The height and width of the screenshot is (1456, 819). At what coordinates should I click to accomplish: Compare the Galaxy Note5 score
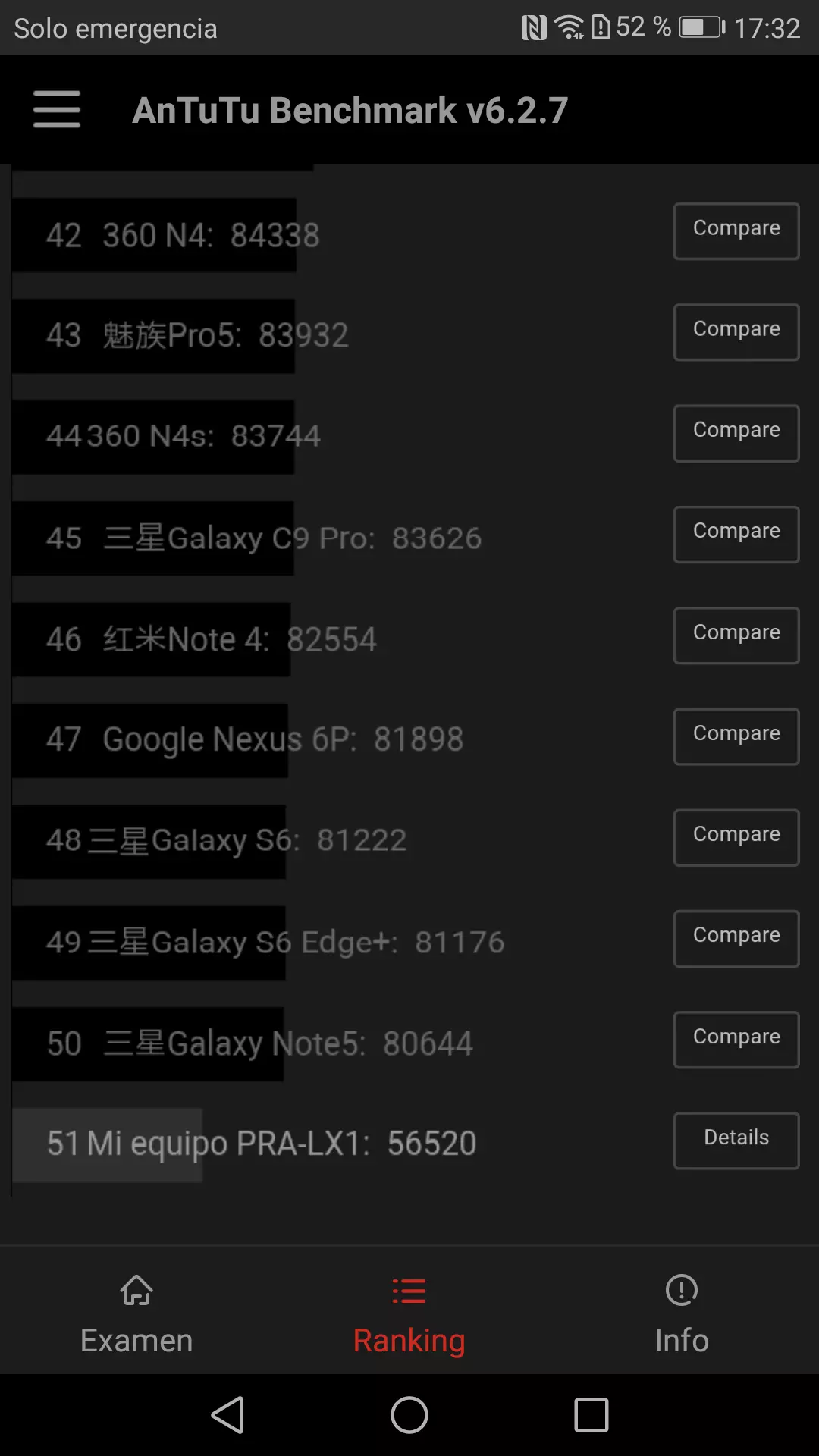pos(735,1039)
